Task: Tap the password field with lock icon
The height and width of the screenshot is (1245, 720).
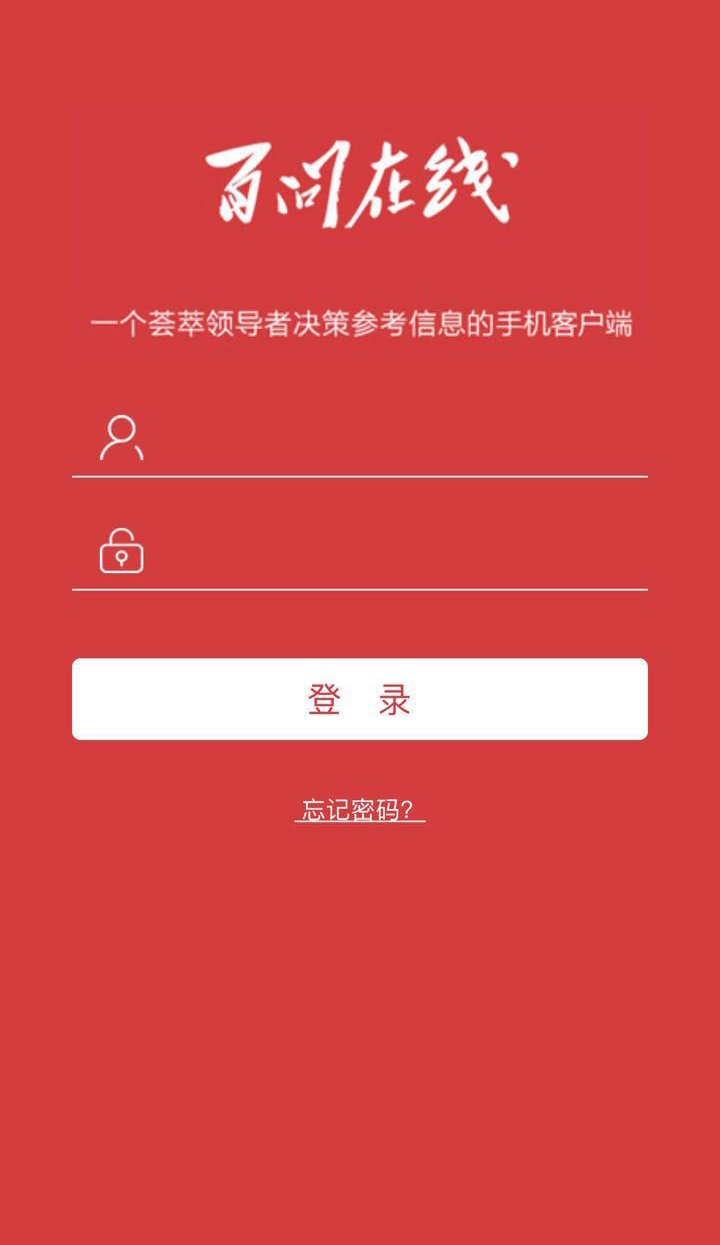Action: [400, 552]
